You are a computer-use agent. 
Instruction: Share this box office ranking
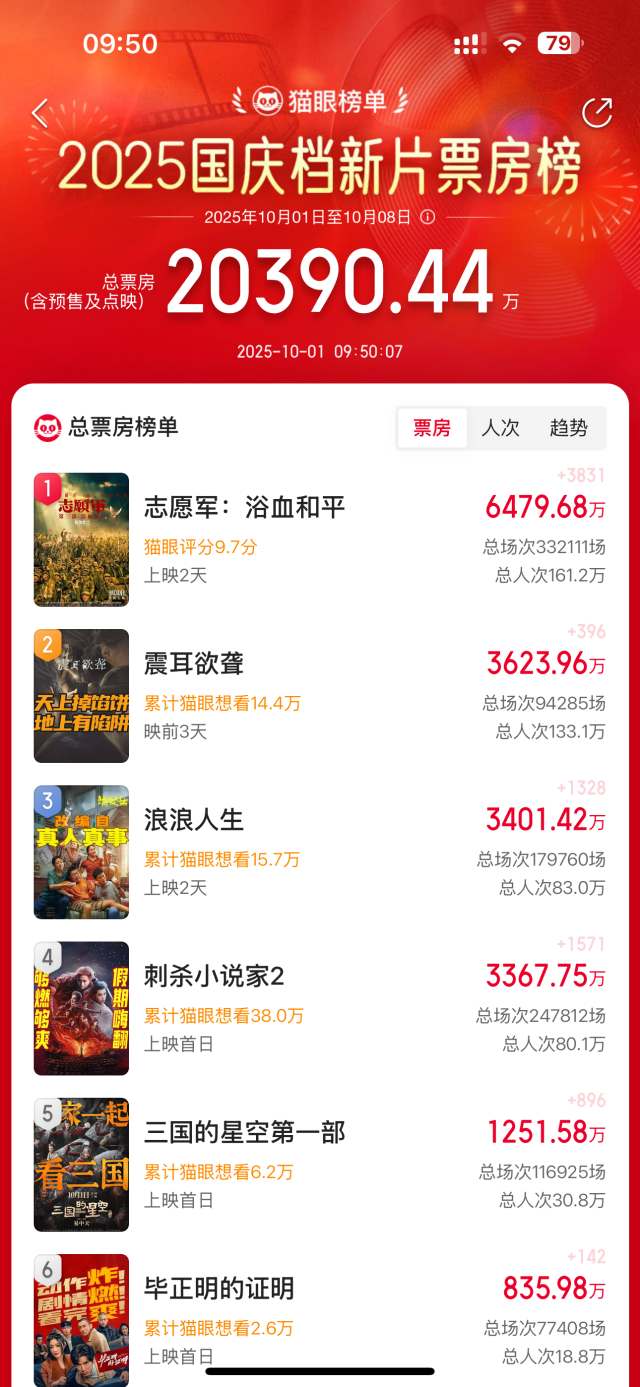click(597, 113)
